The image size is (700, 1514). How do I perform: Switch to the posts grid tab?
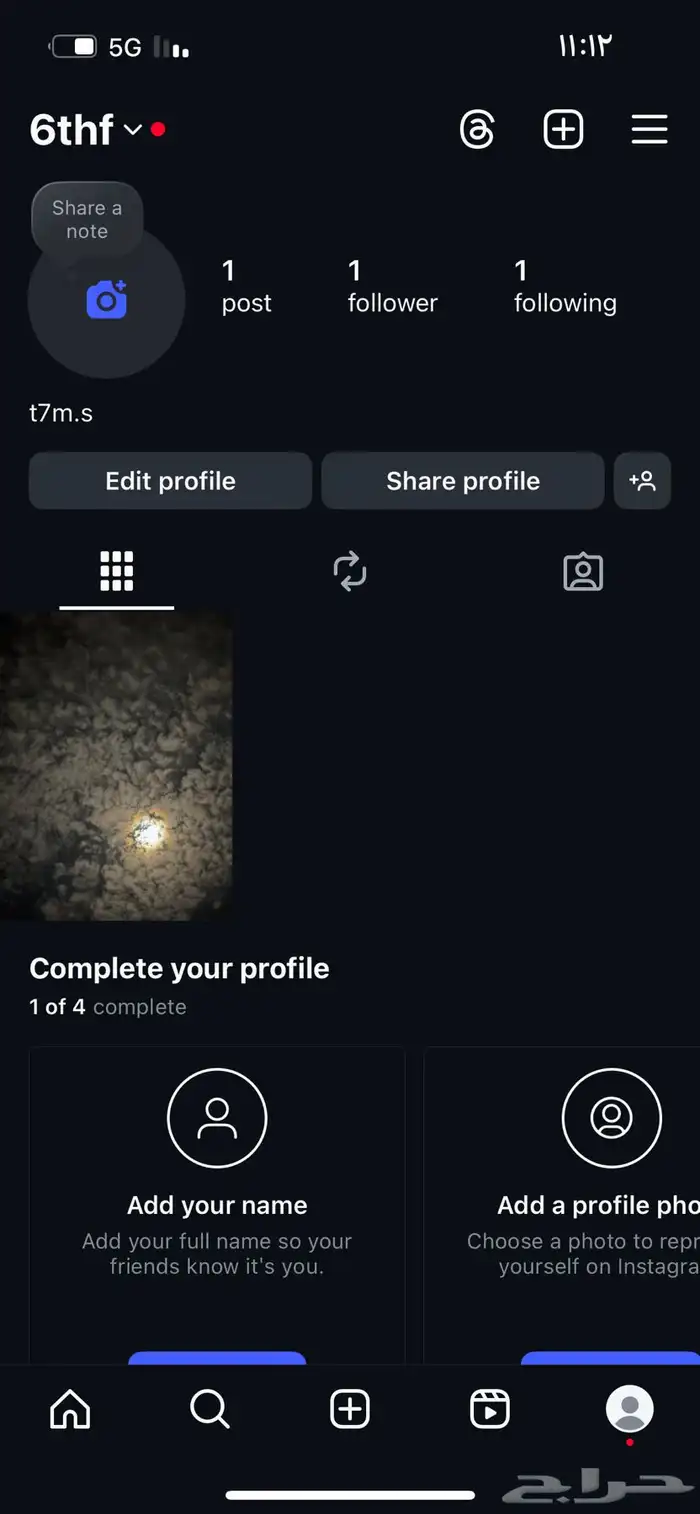coord(116,571)
